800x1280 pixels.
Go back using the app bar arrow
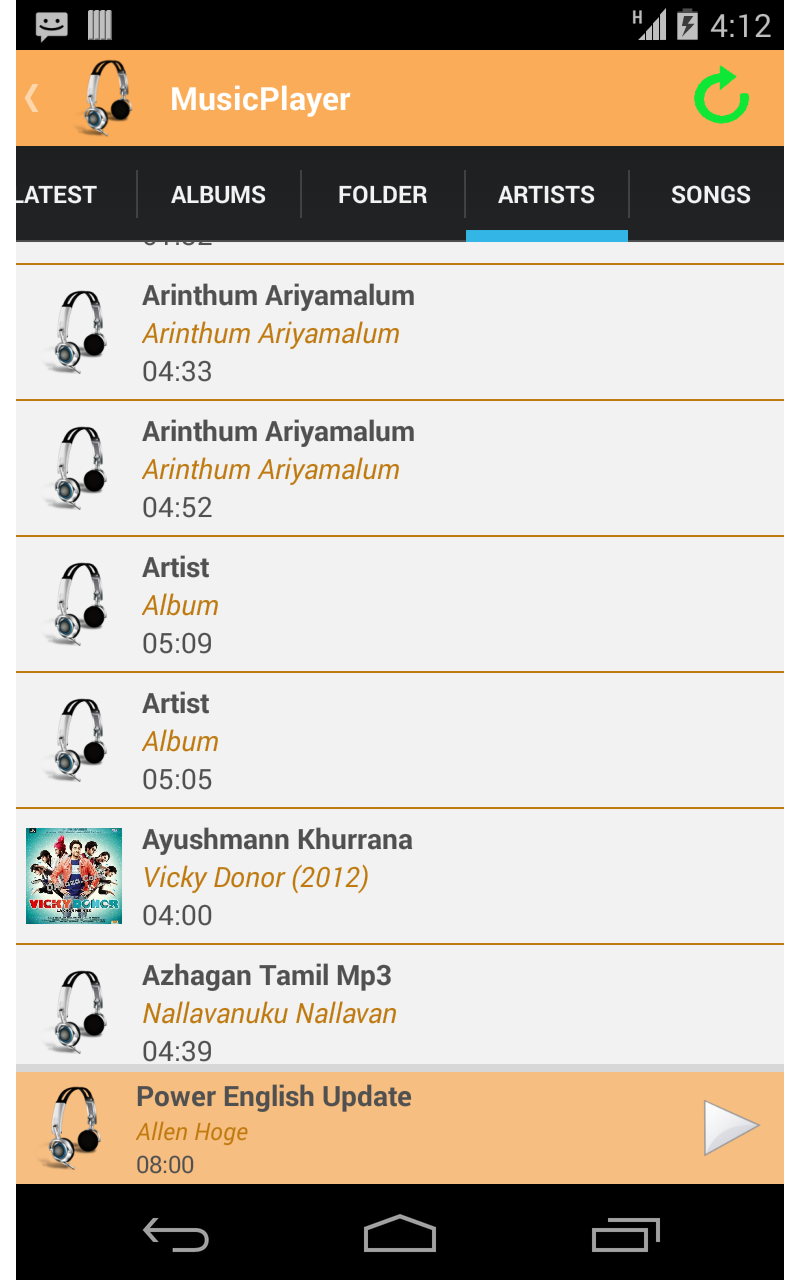point(32,98)
